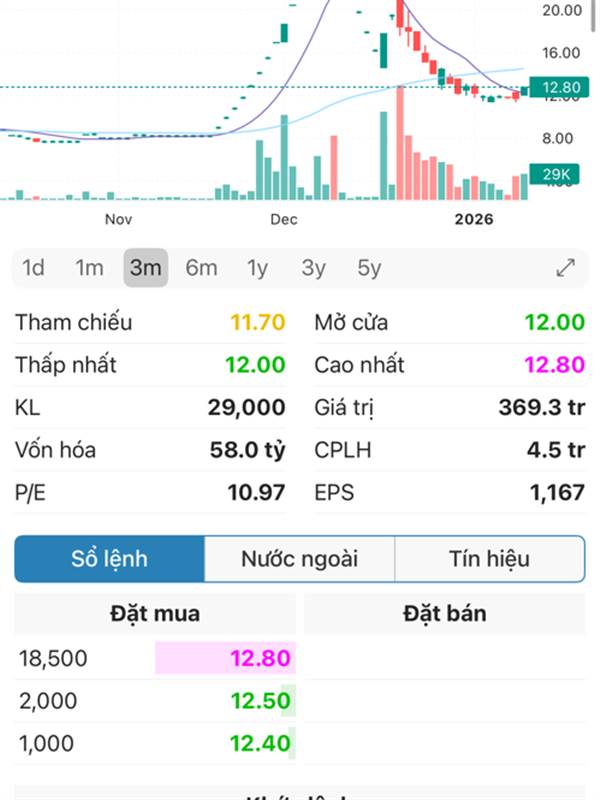Change chart range to 6m
600x800 pixels.
point(202,268)
